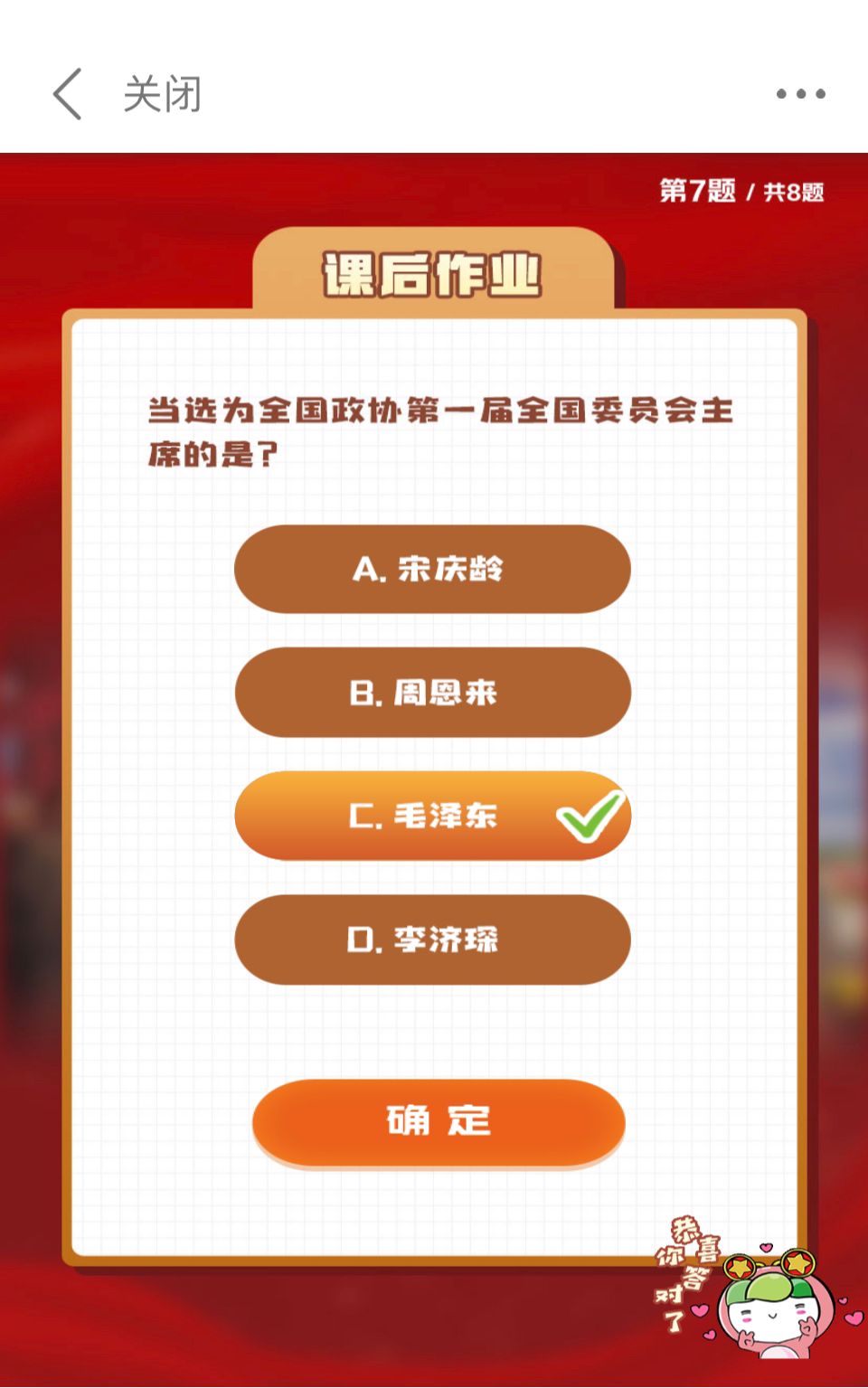Confirm the answer with 确定
This screenshot has width=868, height=1388.
439,1121
